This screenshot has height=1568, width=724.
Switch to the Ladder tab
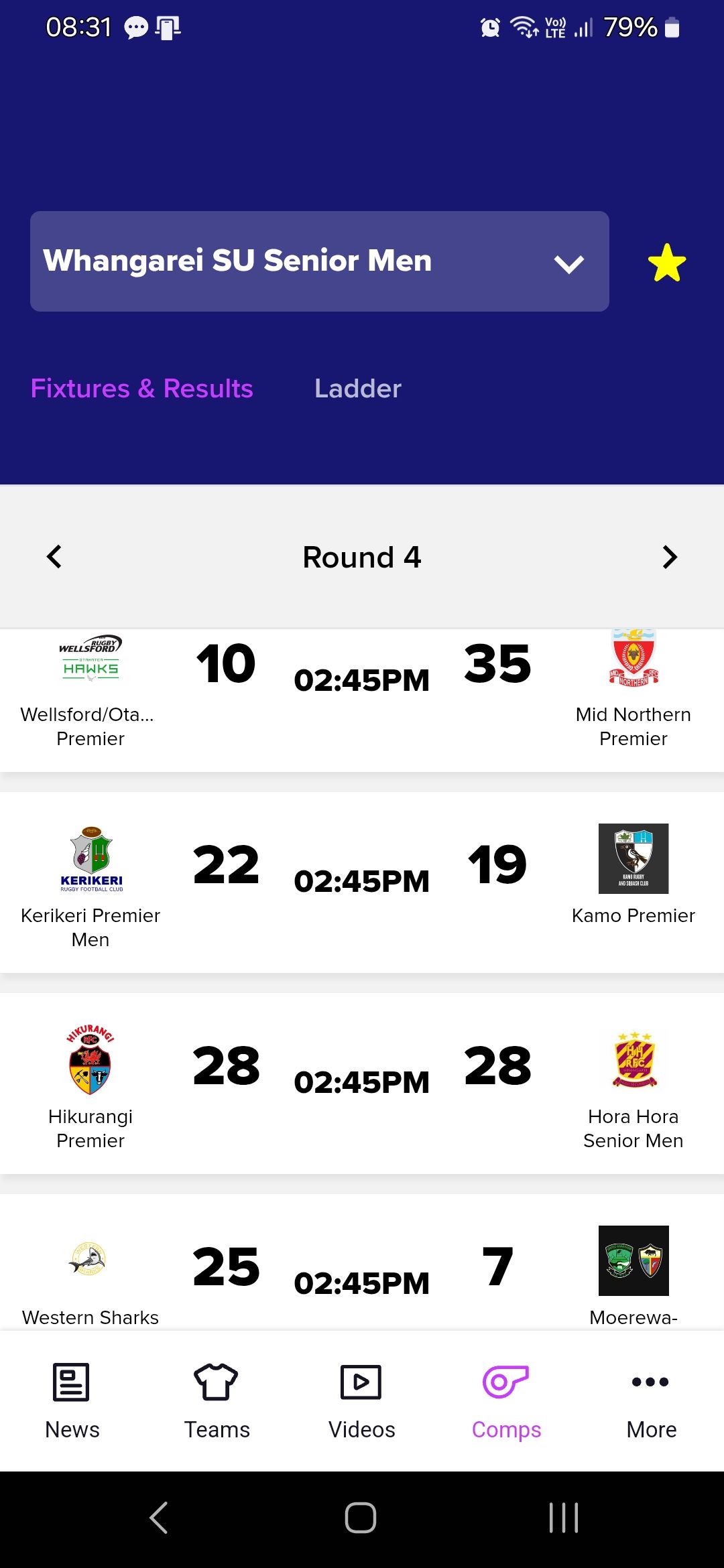[x=357, y=388]
